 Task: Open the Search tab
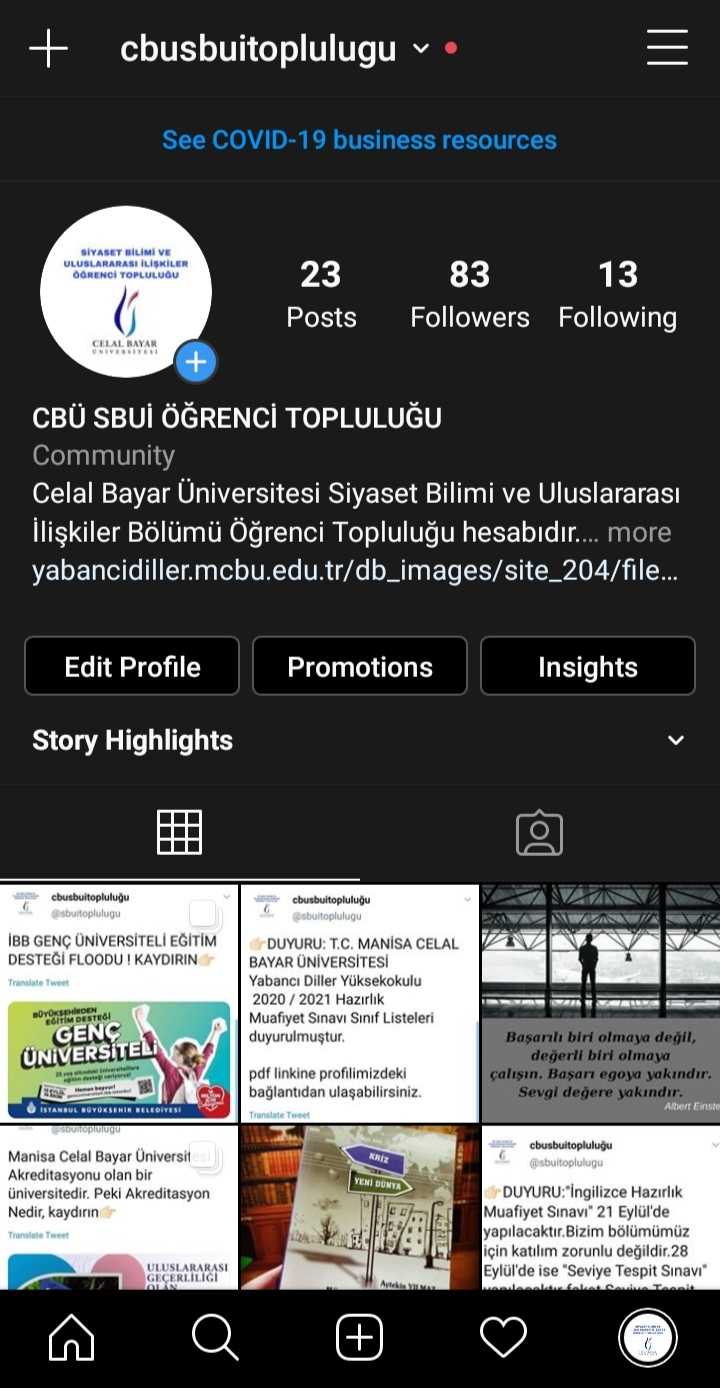(215, 1337)
